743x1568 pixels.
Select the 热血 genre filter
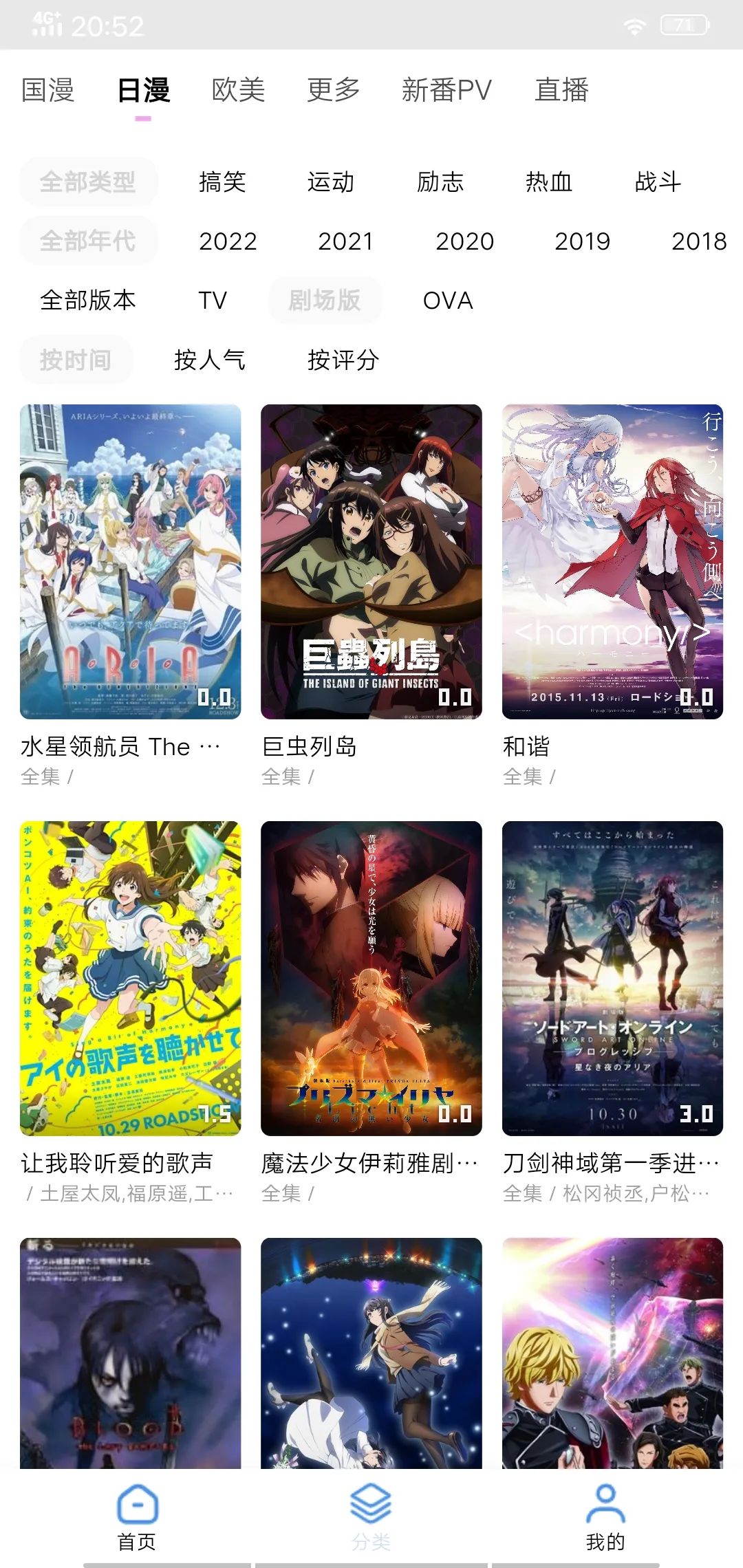tap(548, 182)
